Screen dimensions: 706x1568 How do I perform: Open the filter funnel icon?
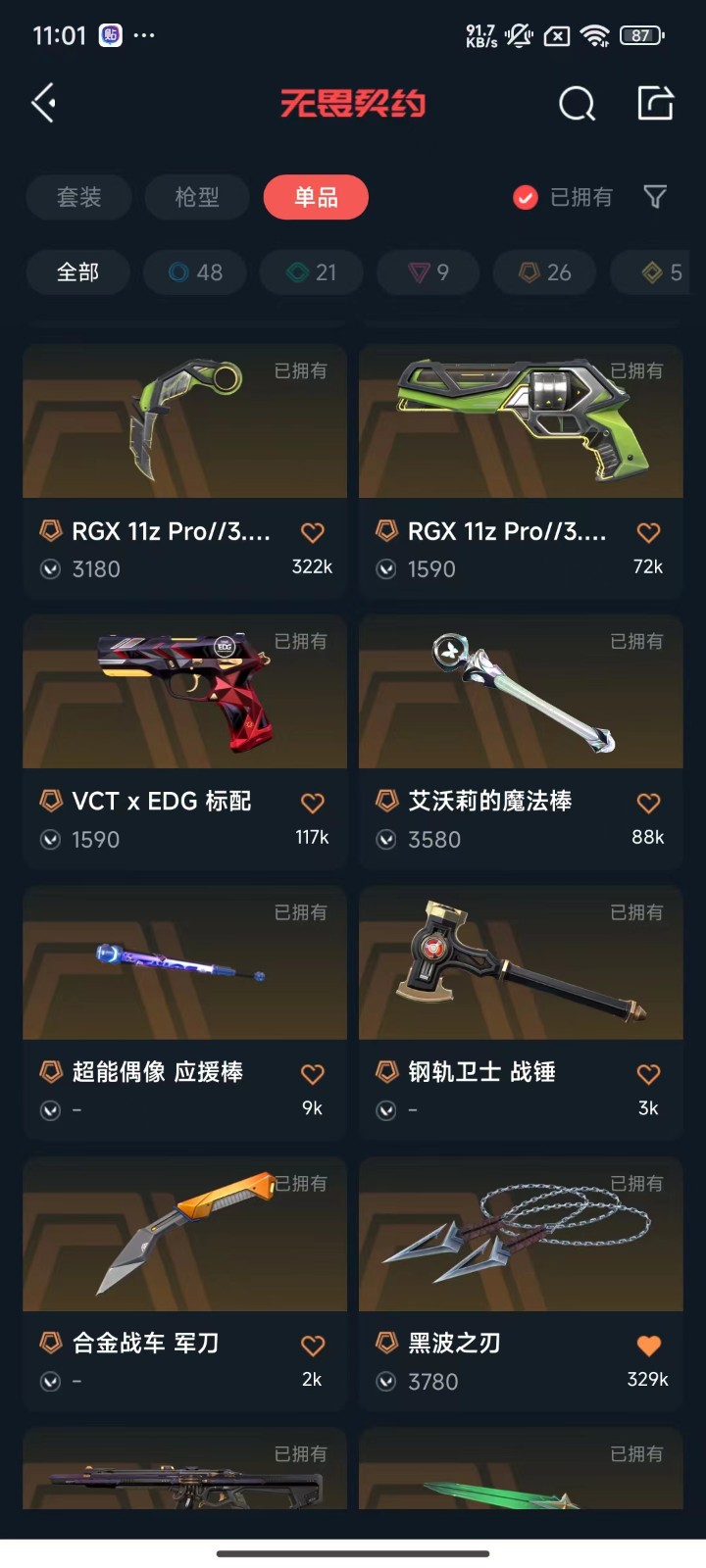655,197
